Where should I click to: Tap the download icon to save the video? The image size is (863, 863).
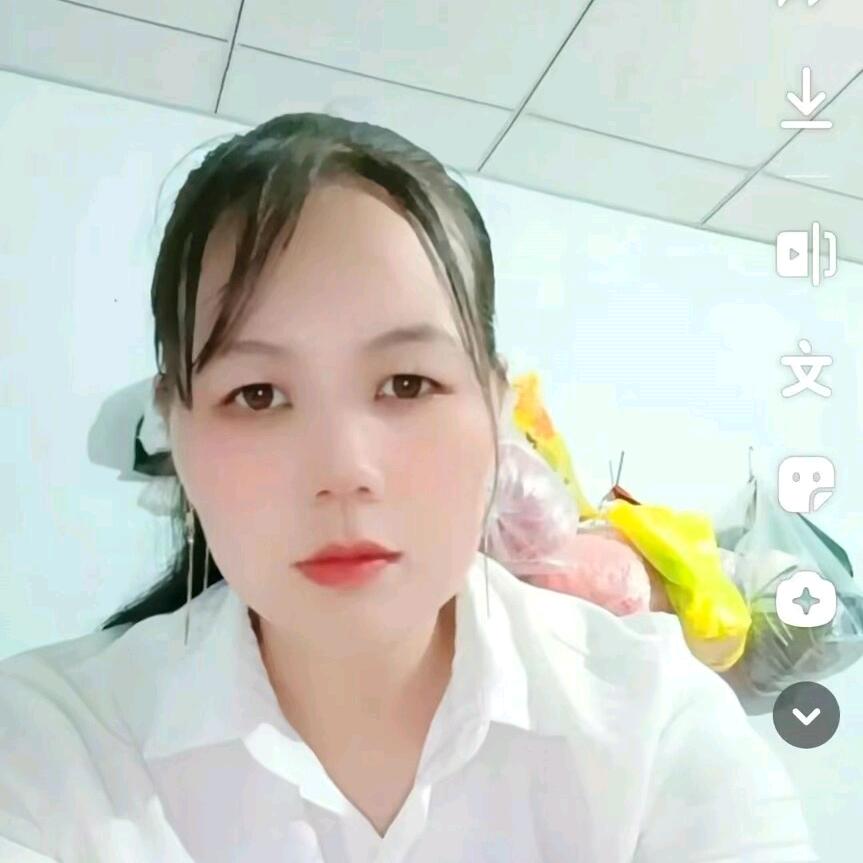[x=806, y=98]
